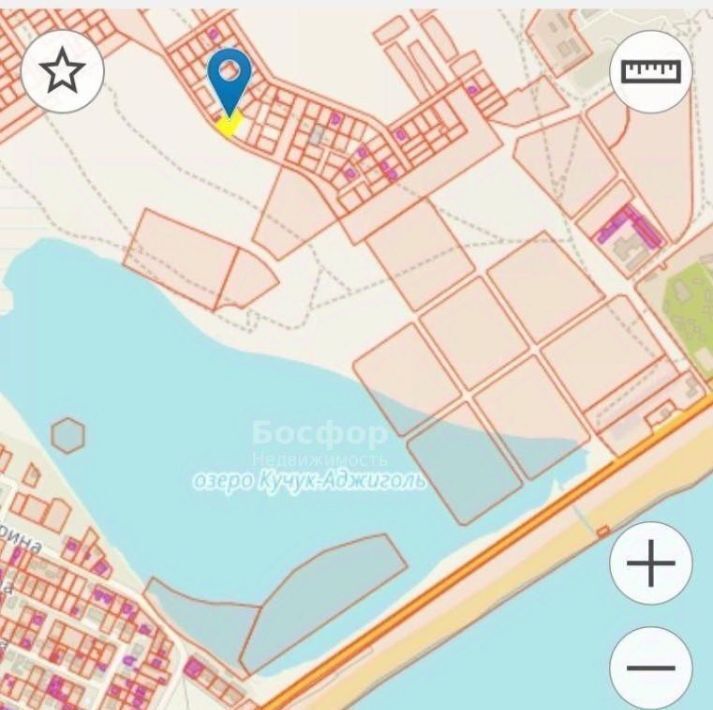Open the ruler measurement tool

click(651, 71)
